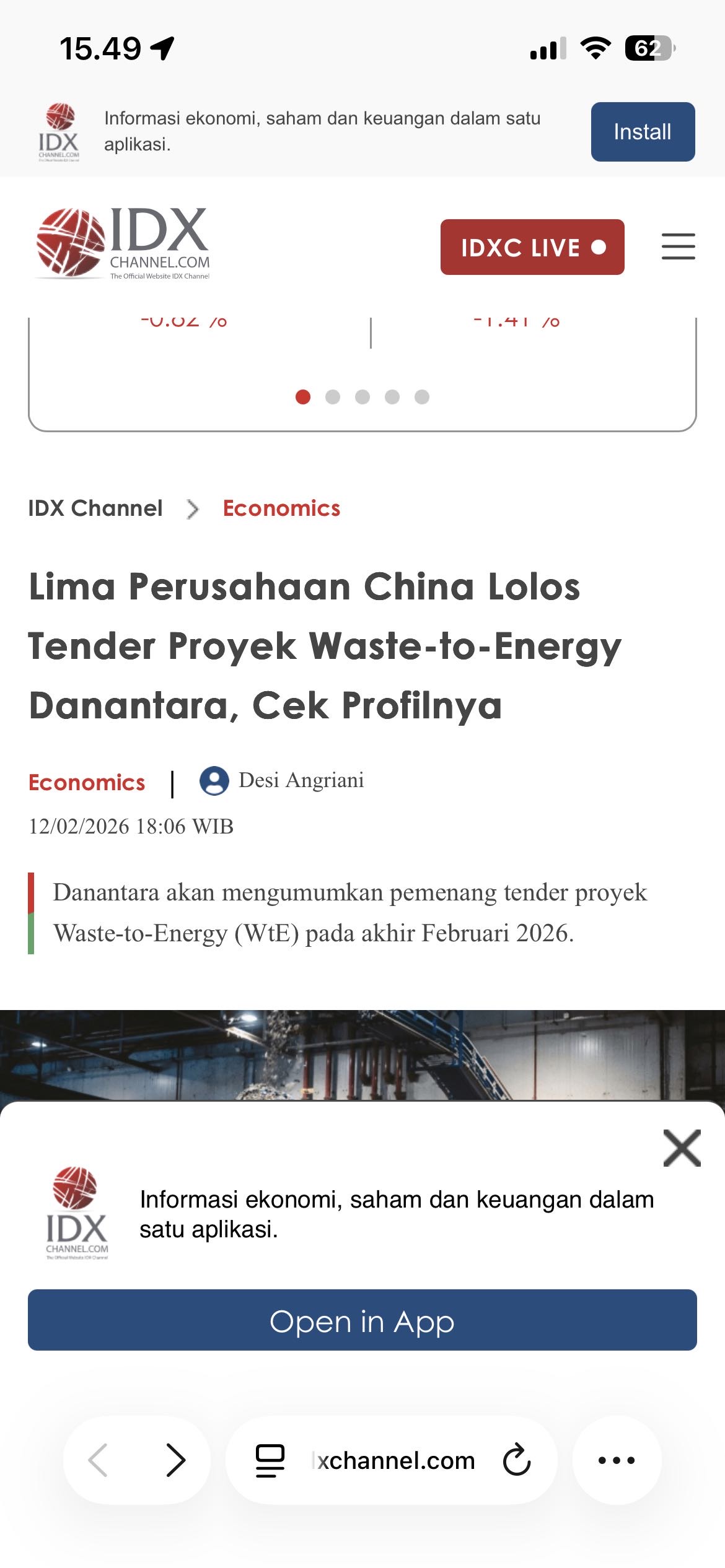Open the browser's three-dot menu
The width and height of the screenshot is (725, 1568).
pyautogui.click(x=617, y=1460)
